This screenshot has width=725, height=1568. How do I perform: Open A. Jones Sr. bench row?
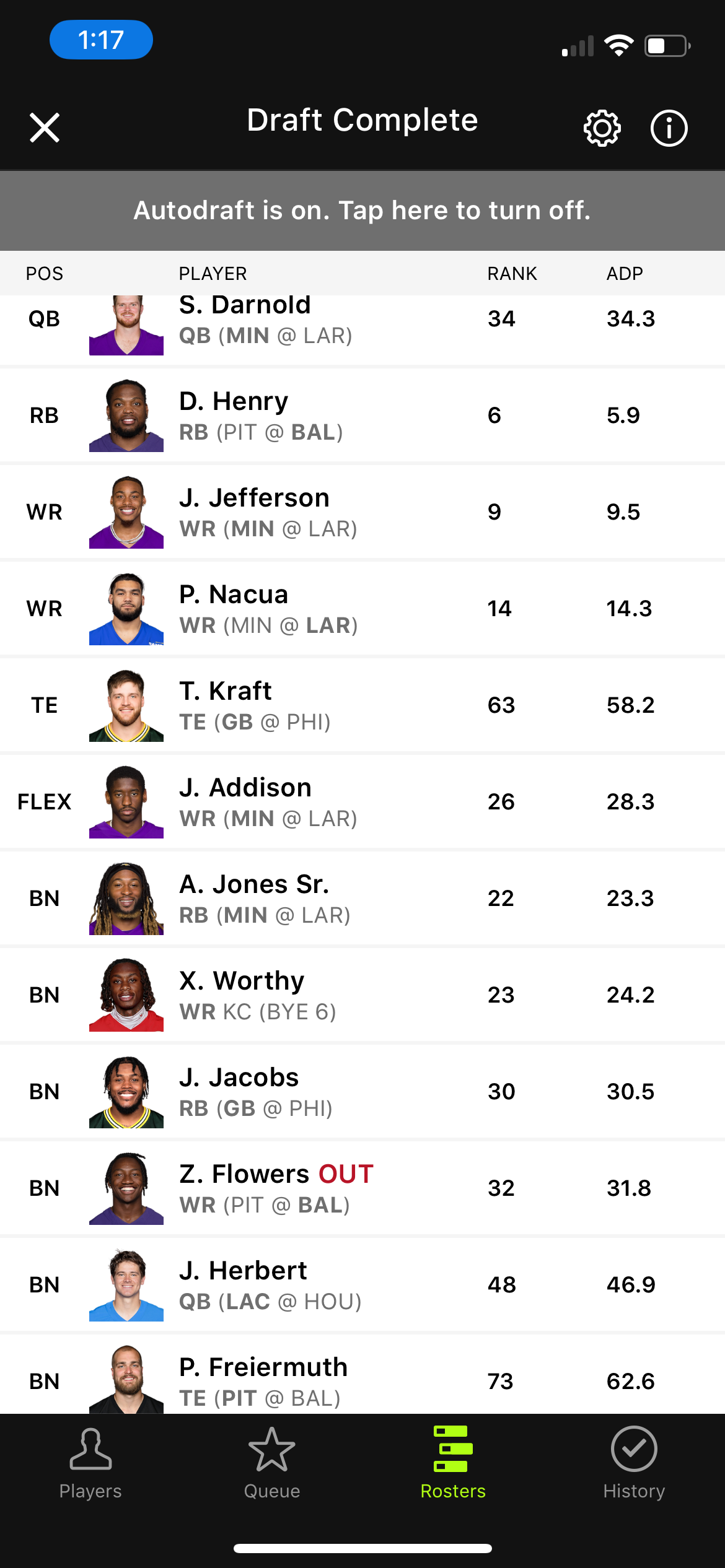(362, 899)
